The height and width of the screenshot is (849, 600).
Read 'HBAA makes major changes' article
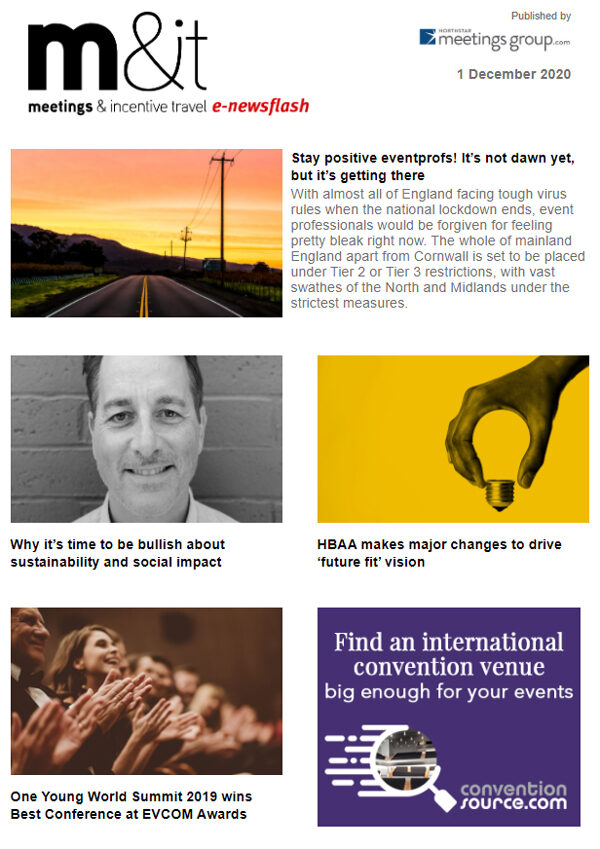click(438, 553)
